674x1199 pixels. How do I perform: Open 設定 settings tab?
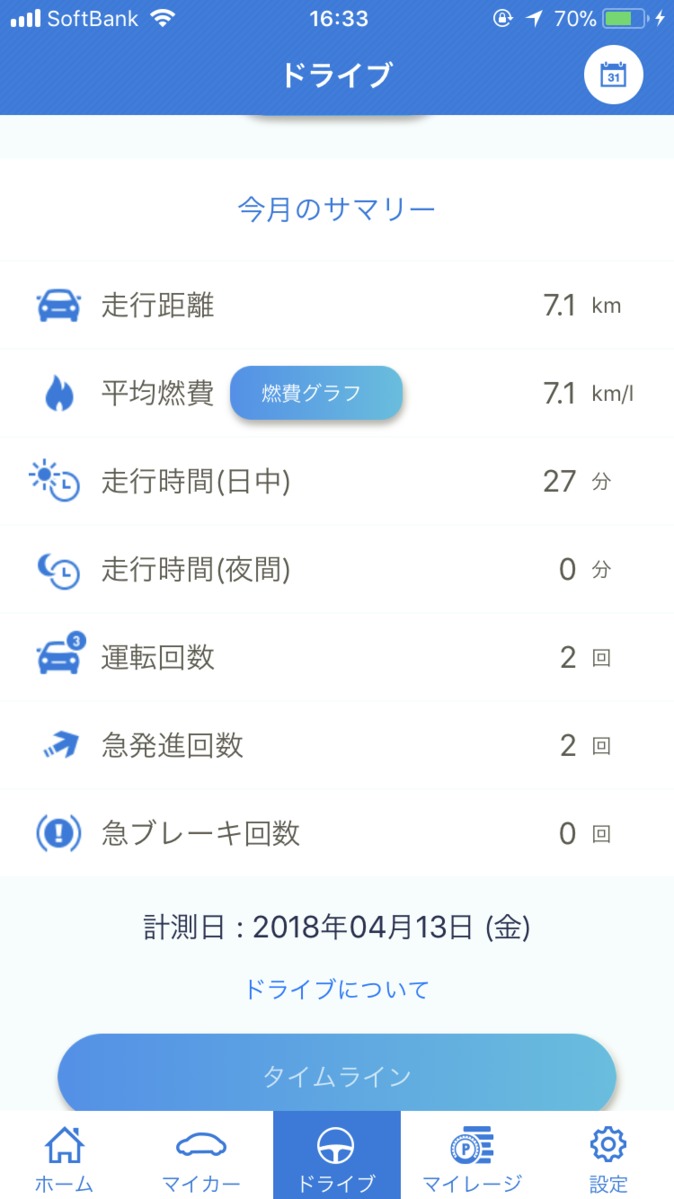(x=608, y=1158)
